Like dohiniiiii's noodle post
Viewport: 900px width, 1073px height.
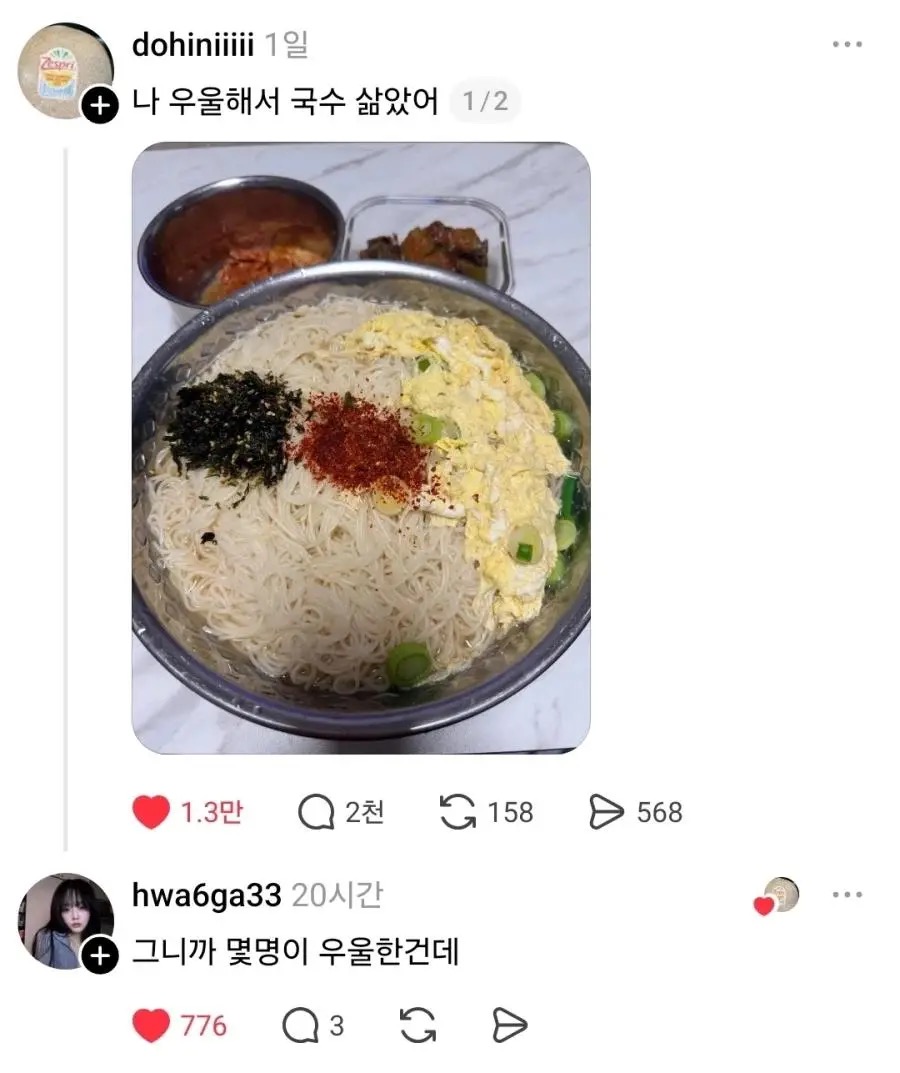click(x=152, y=812)
